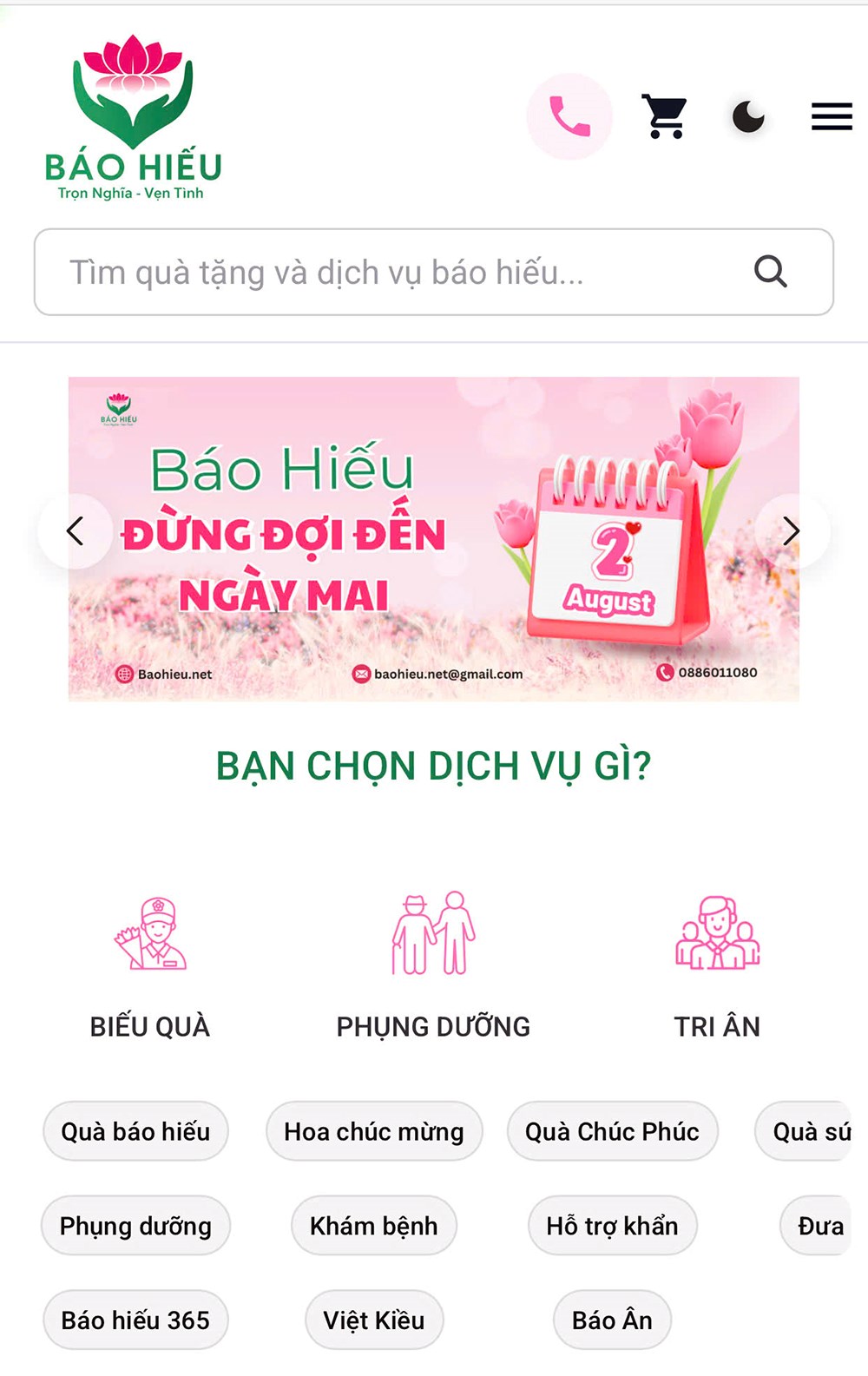Toggle dark mode with the moon icon
The image size is (868, 1376).
[748, 115]
